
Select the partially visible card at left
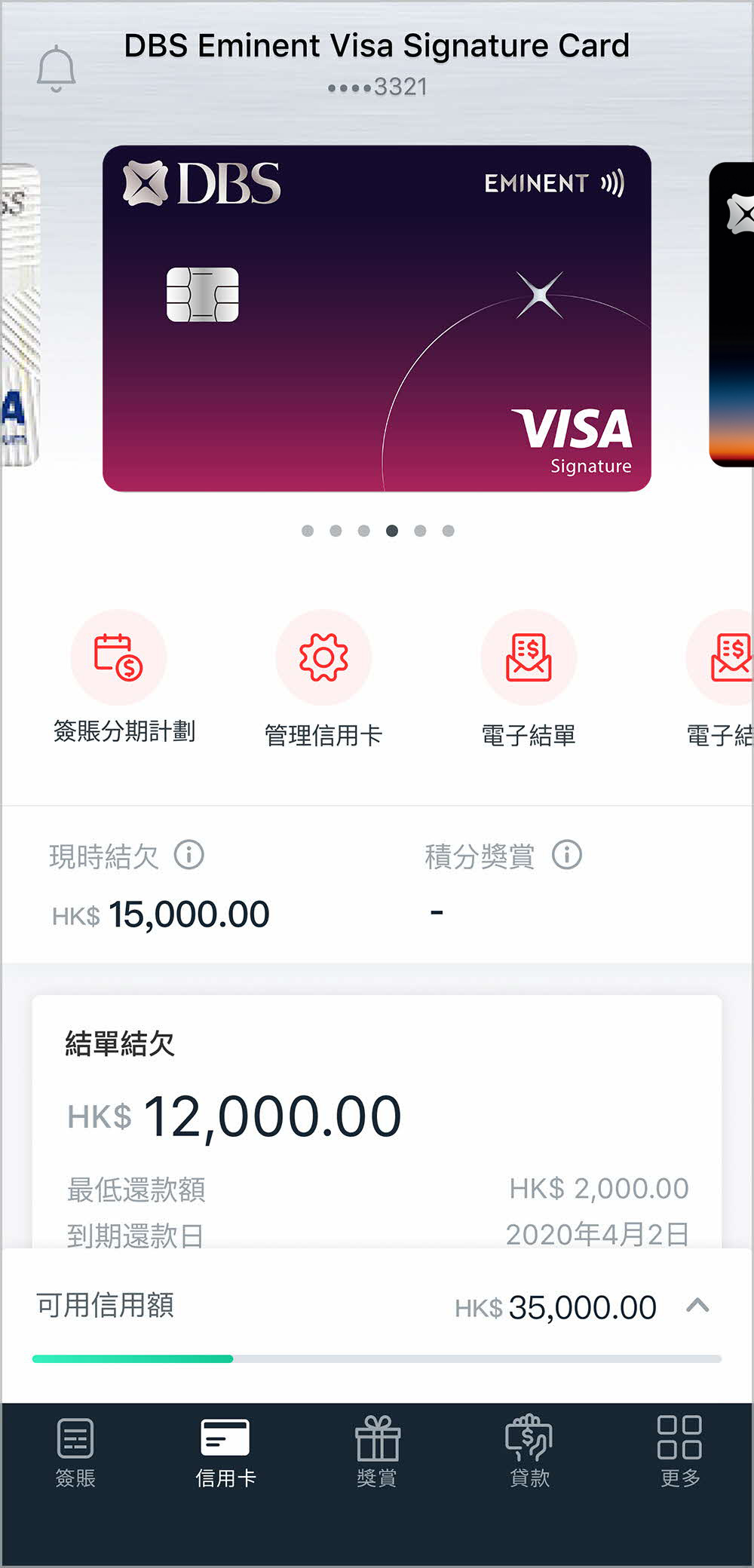click(x=19, y=314)
